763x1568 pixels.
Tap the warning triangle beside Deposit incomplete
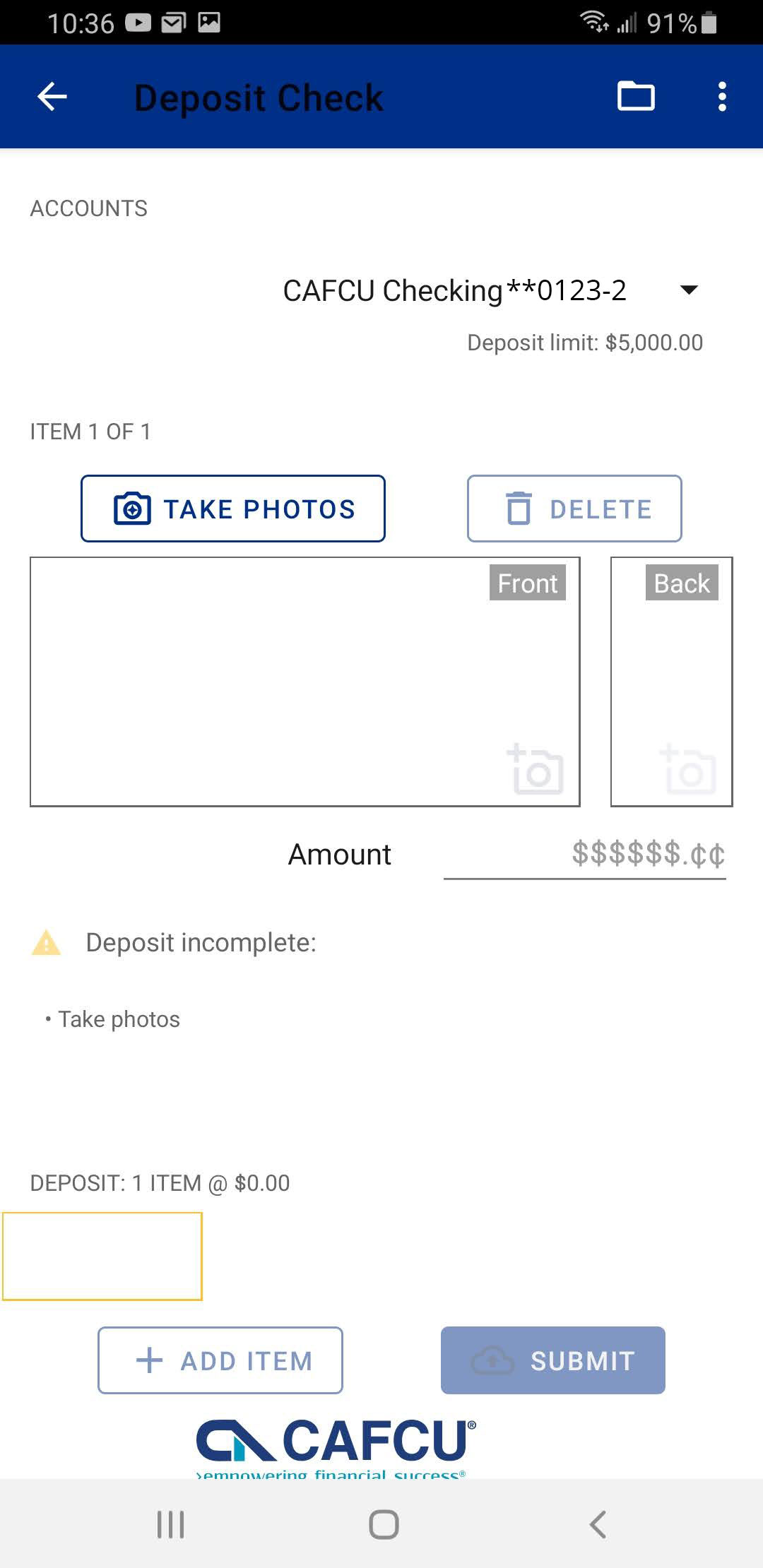46,942
